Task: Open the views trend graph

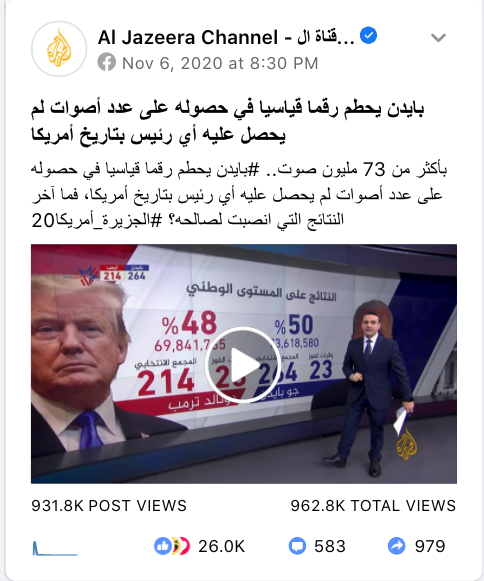Action: pos(55,548)
